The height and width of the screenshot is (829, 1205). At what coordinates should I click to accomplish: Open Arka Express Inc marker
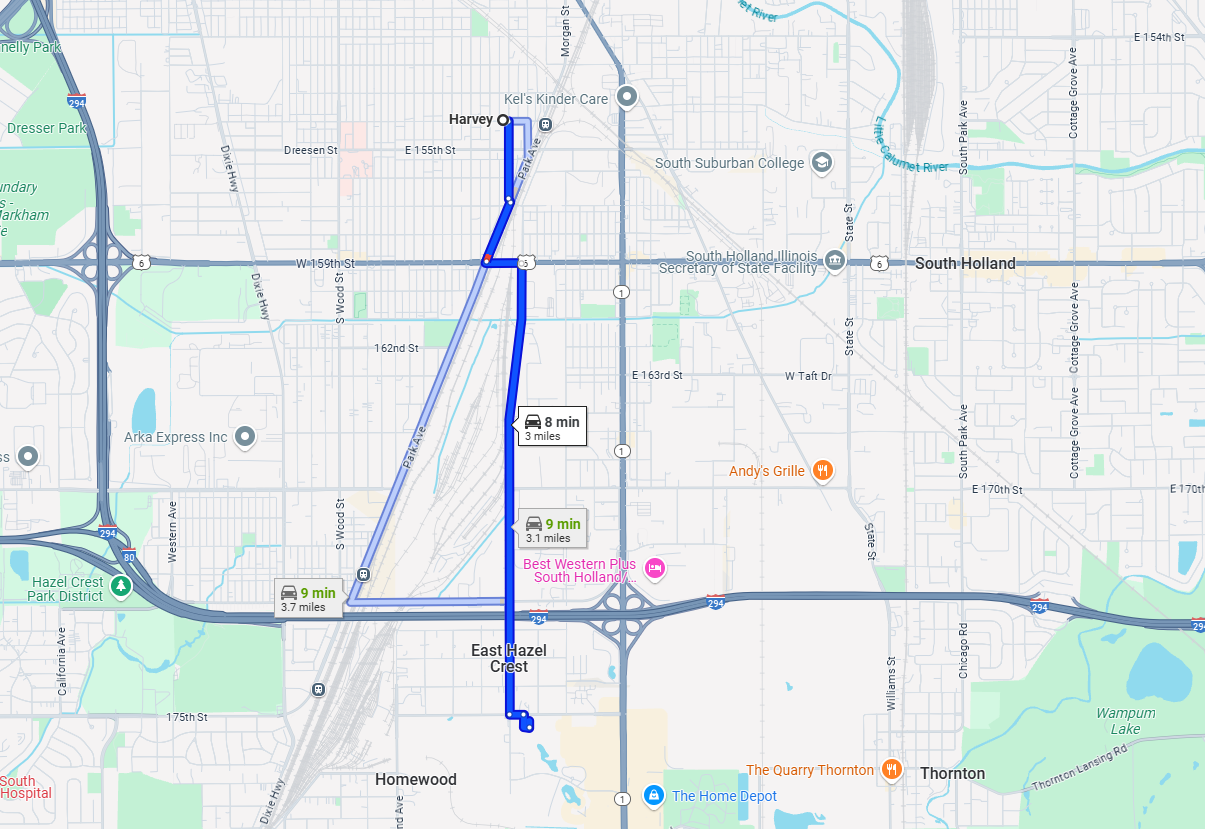(x=245, y=436)
